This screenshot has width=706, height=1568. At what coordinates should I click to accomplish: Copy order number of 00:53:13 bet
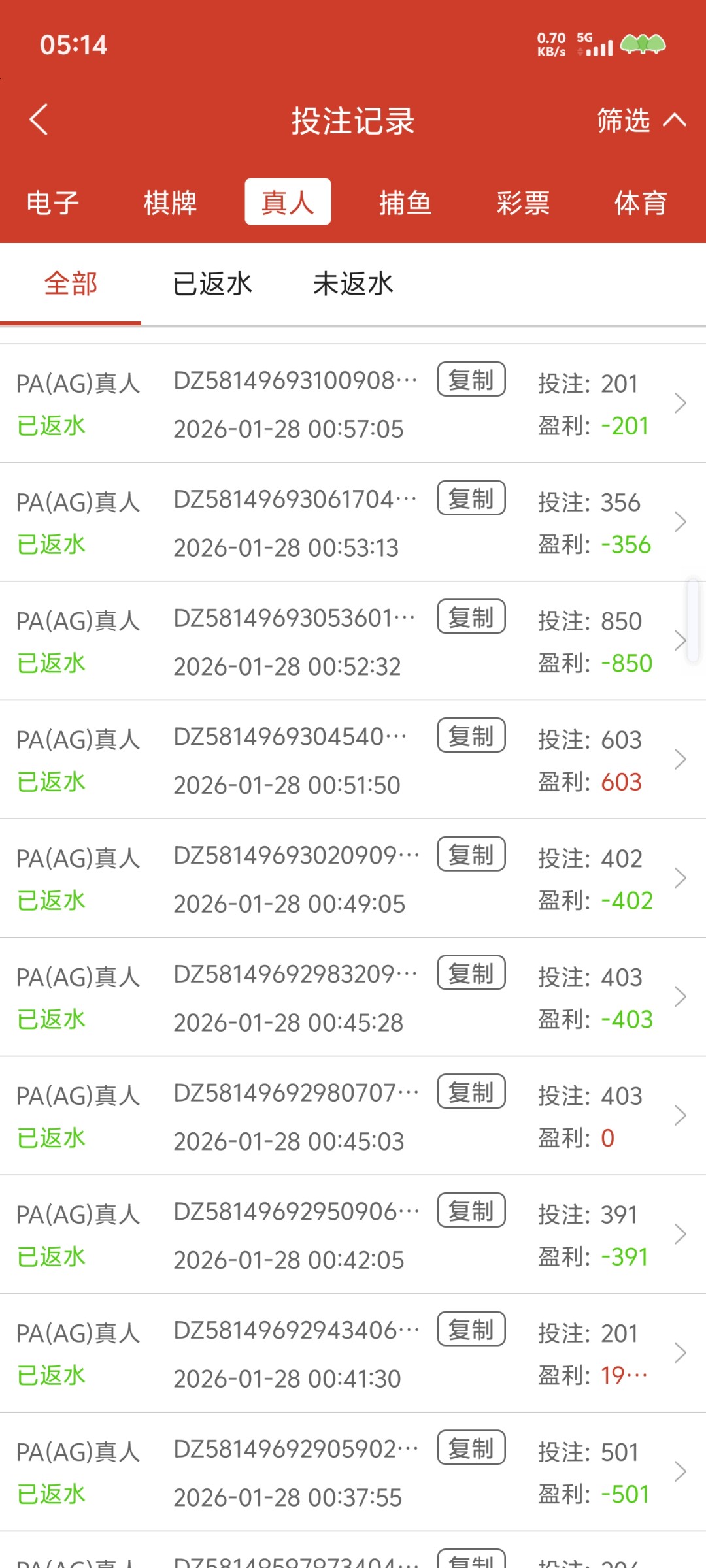471,498
